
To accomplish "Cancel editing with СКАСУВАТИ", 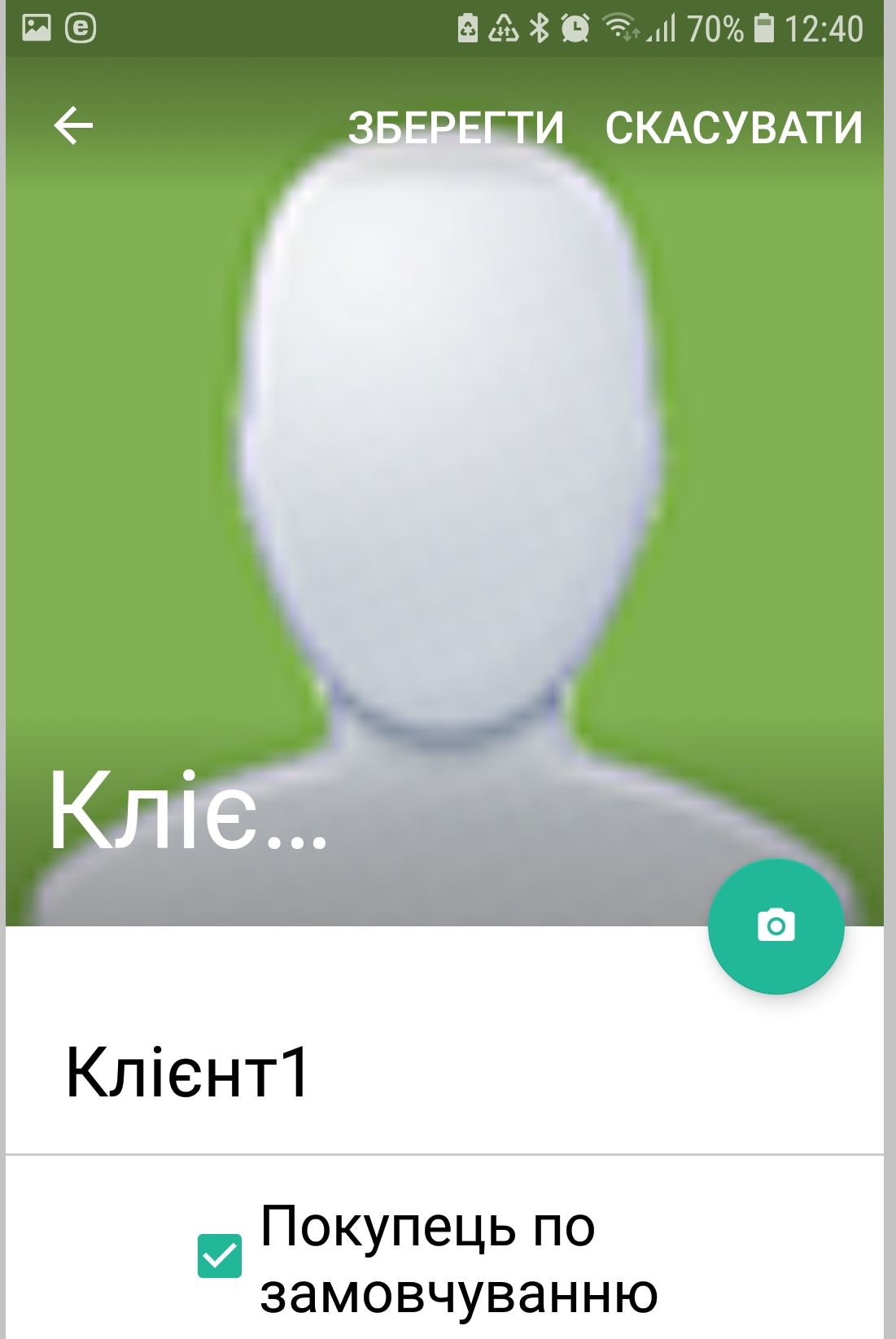I will pos(733,128).
